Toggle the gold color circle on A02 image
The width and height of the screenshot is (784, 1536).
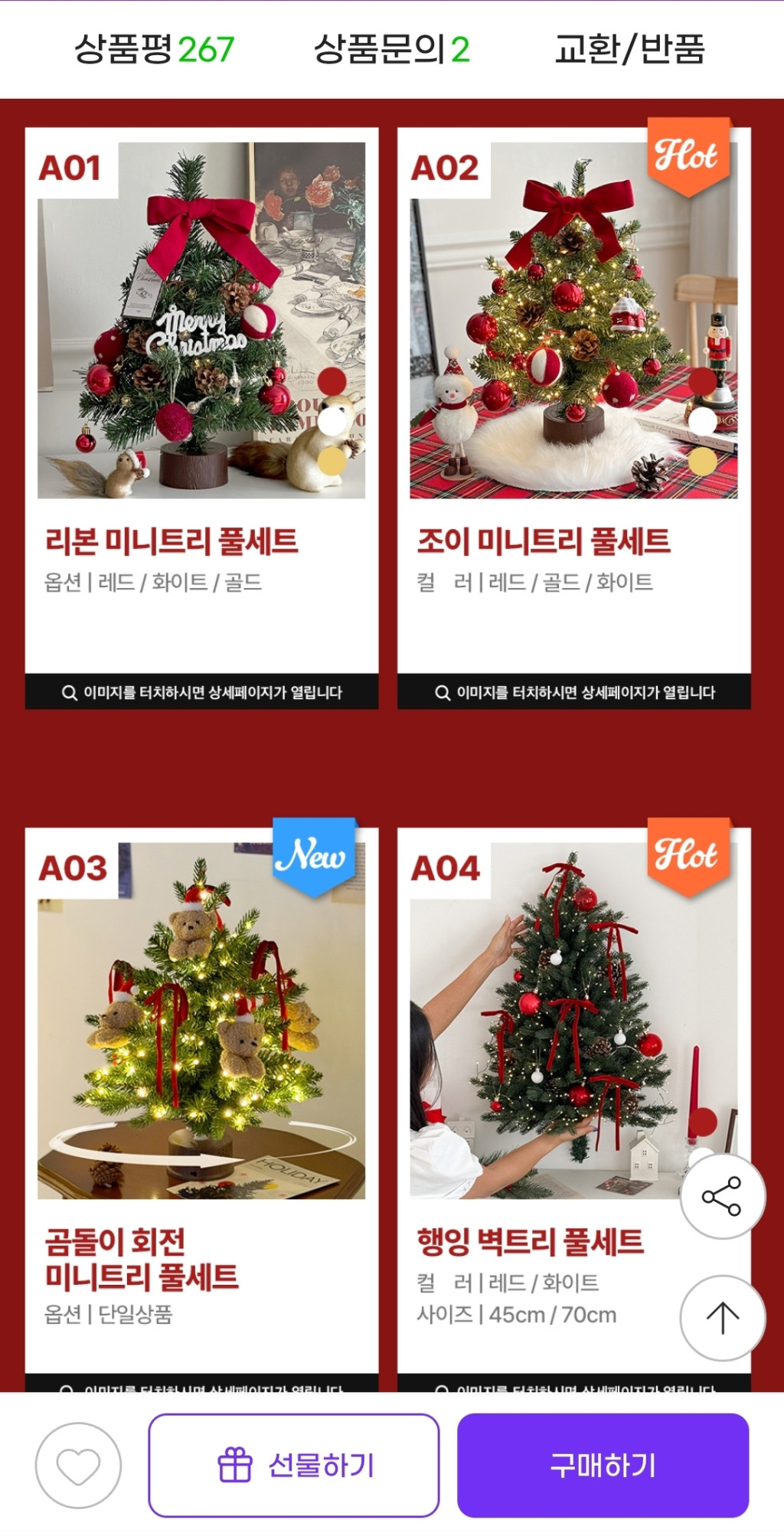pyautogui.click(x=704, y=462)
